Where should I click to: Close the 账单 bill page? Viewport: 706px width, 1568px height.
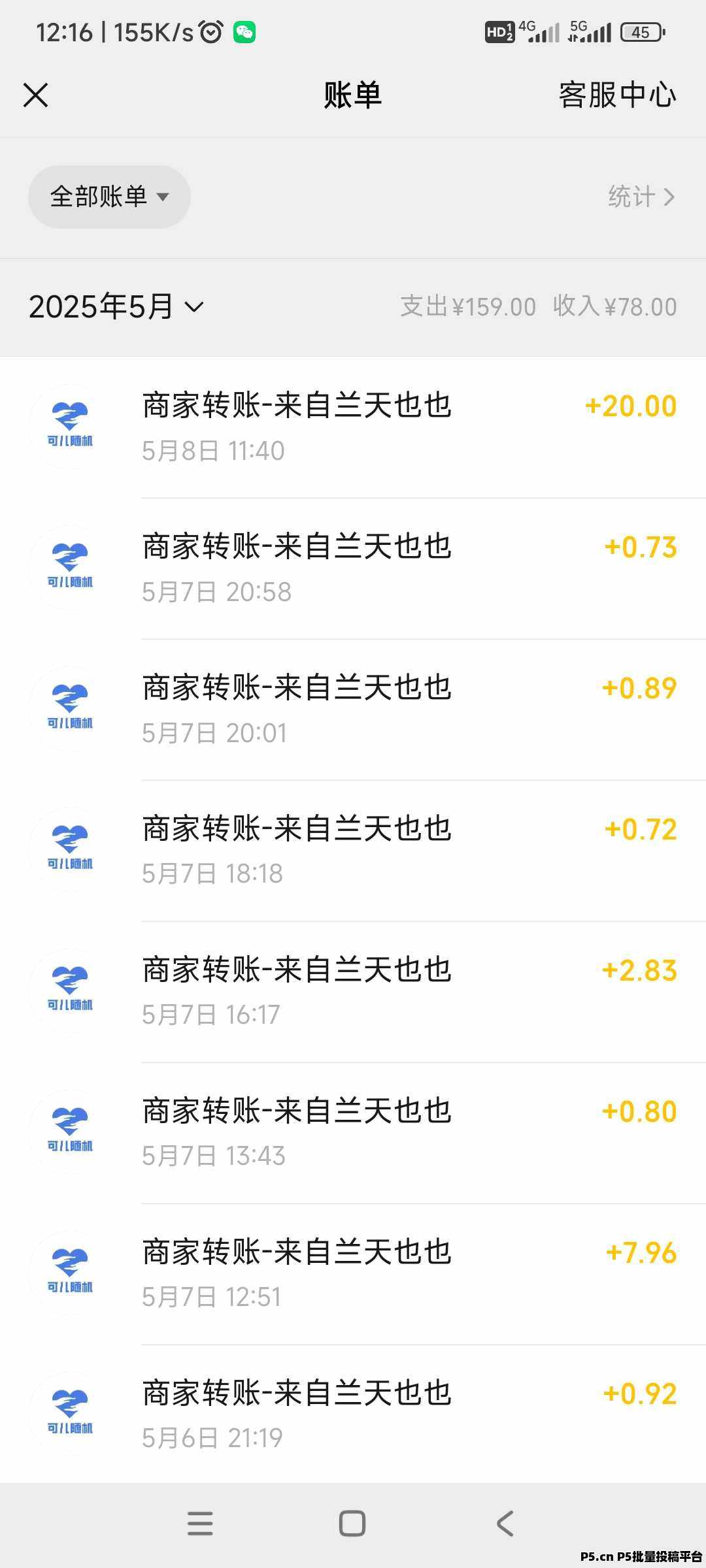coord(36,95)
